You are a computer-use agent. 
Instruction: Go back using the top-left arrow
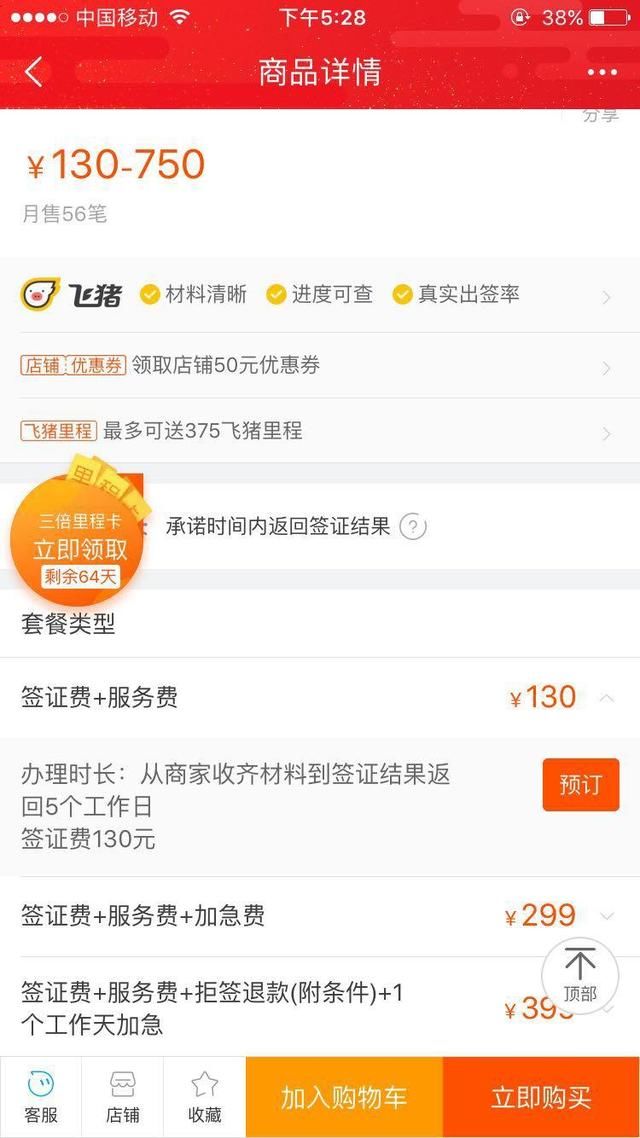click(34, 72)
